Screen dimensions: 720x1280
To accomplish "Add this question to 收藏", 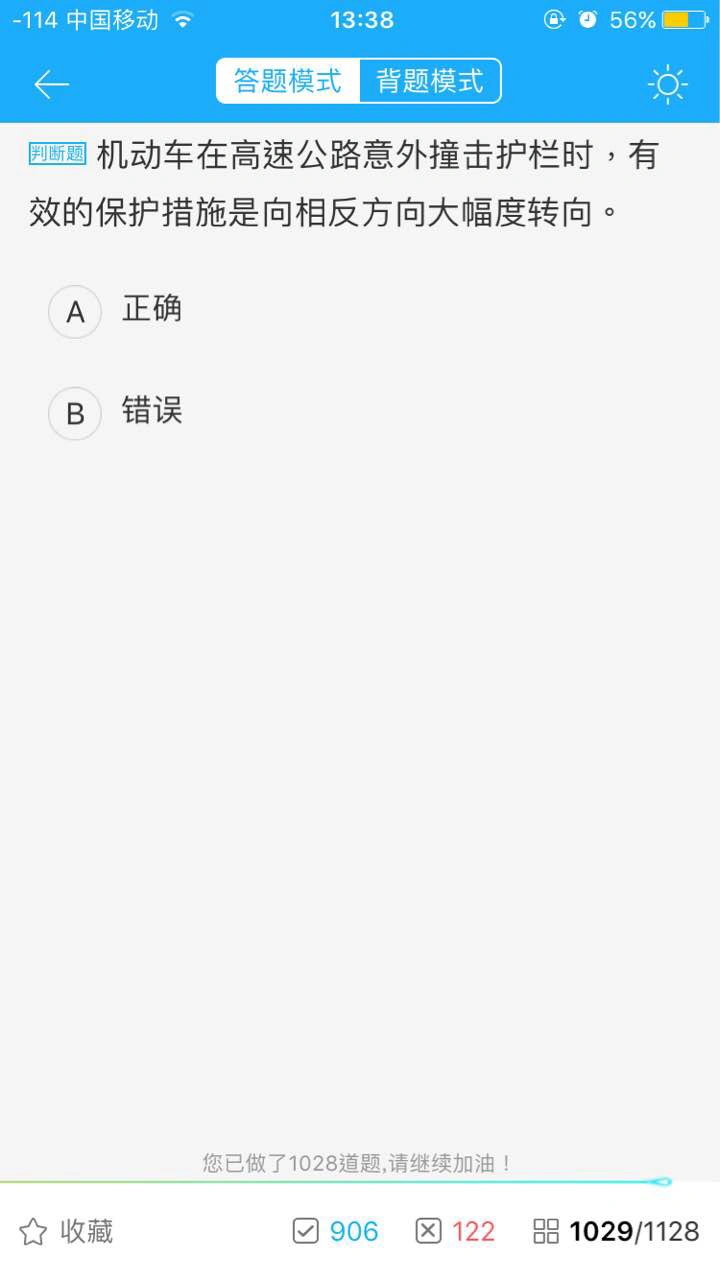I will pos(66,1231).
